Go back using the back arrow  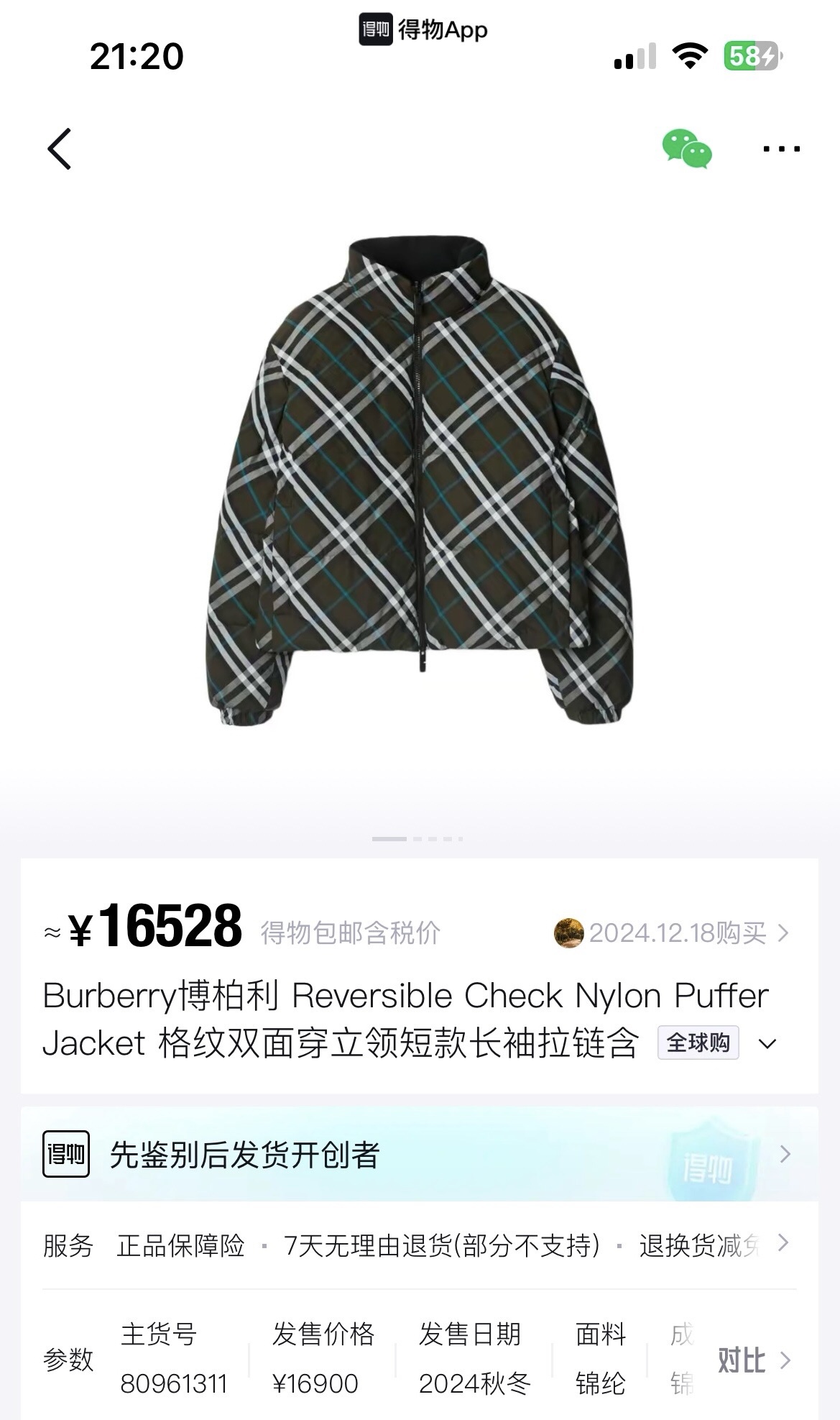point(60,149)
